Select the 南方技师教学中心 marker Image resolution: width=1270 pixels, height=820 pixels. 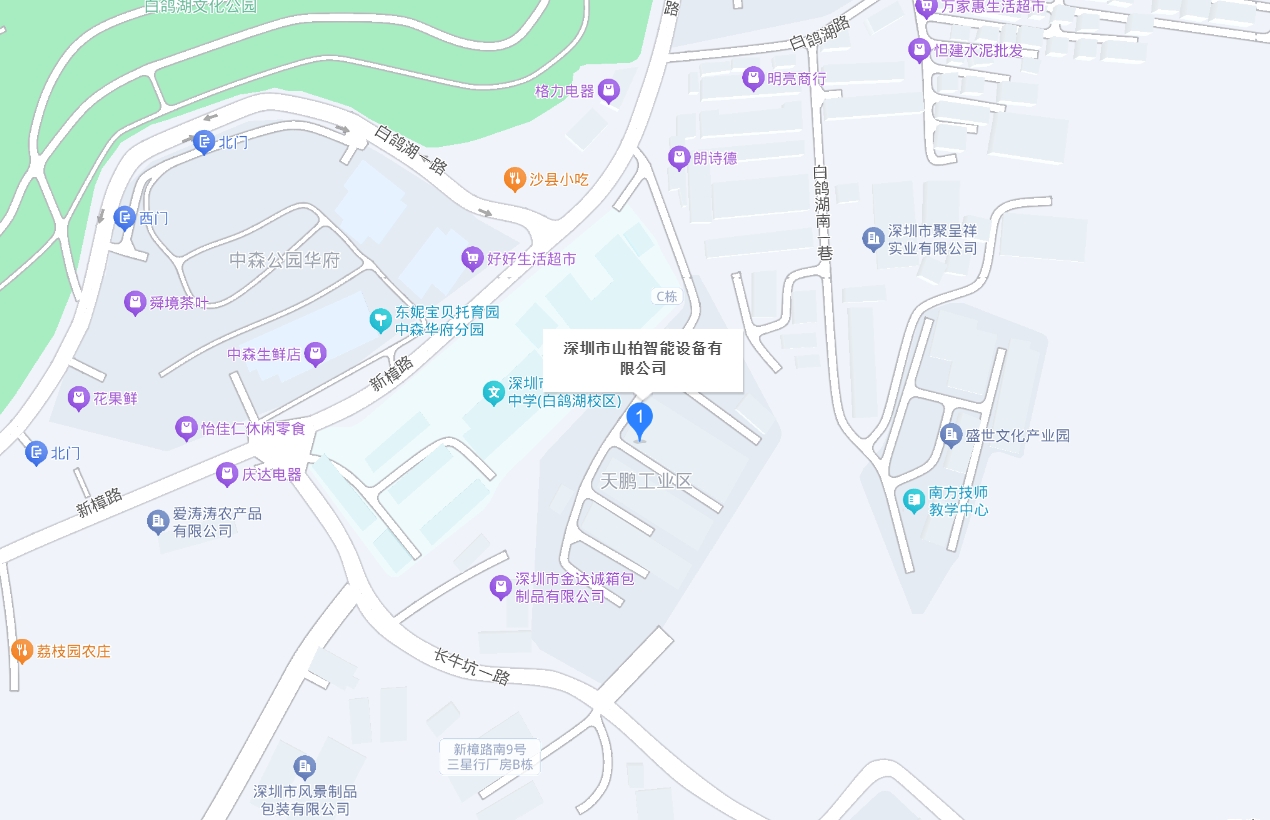(913, 501)
